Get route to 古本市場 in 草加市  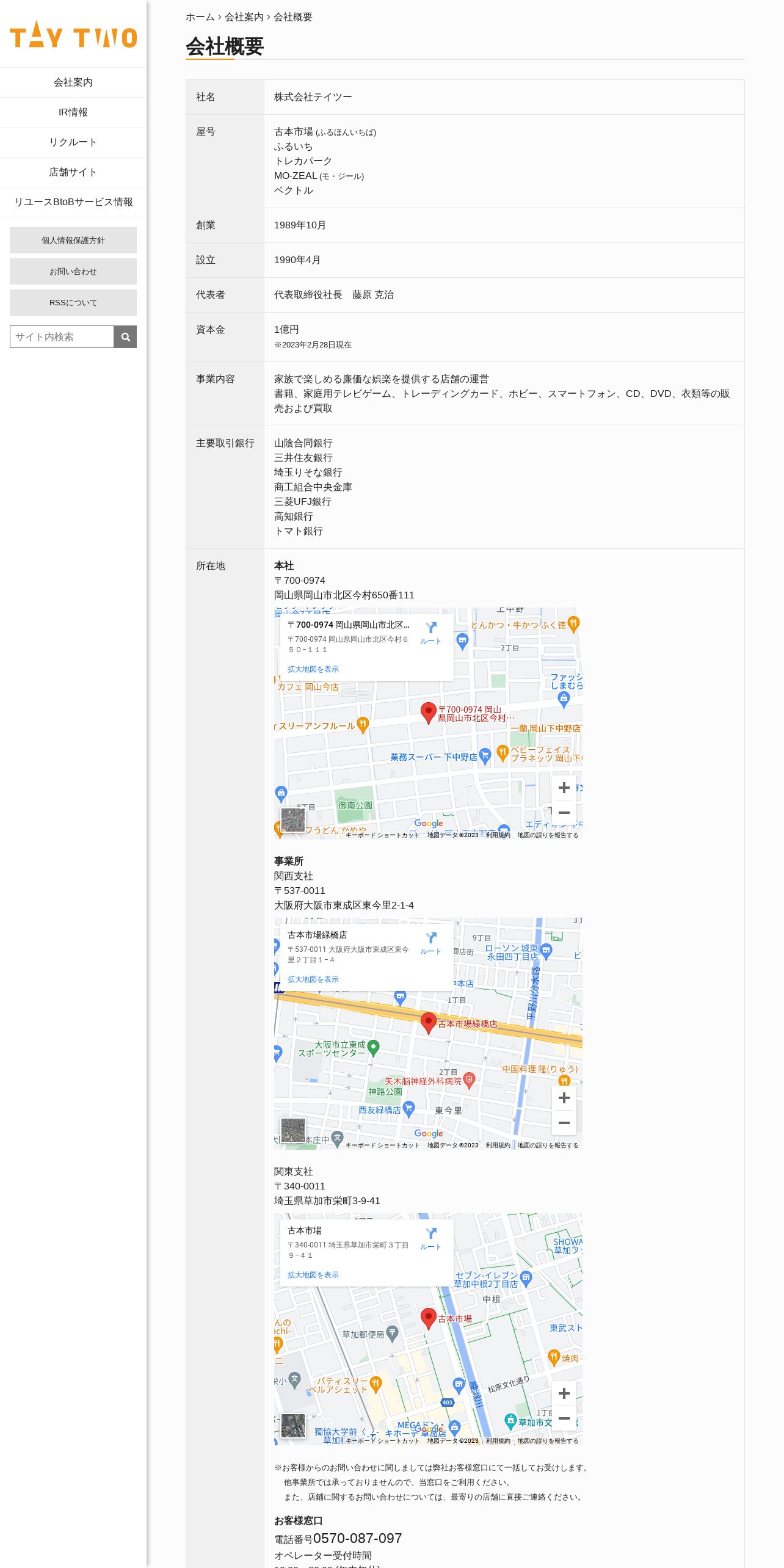(x=430, y=1239)
